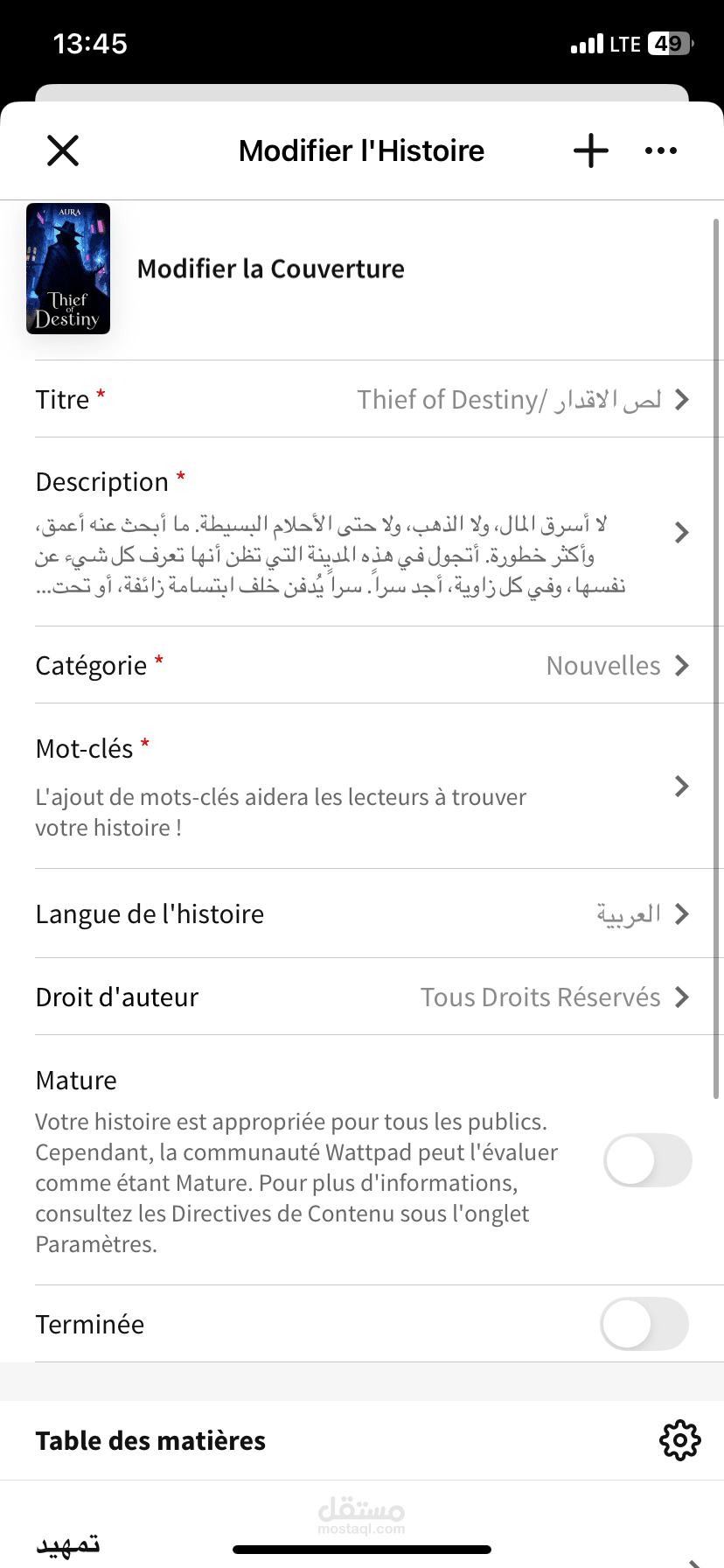Change Droit d'auteur option
The width and height of the screenshot is (724, 1568).
(362, 997)
